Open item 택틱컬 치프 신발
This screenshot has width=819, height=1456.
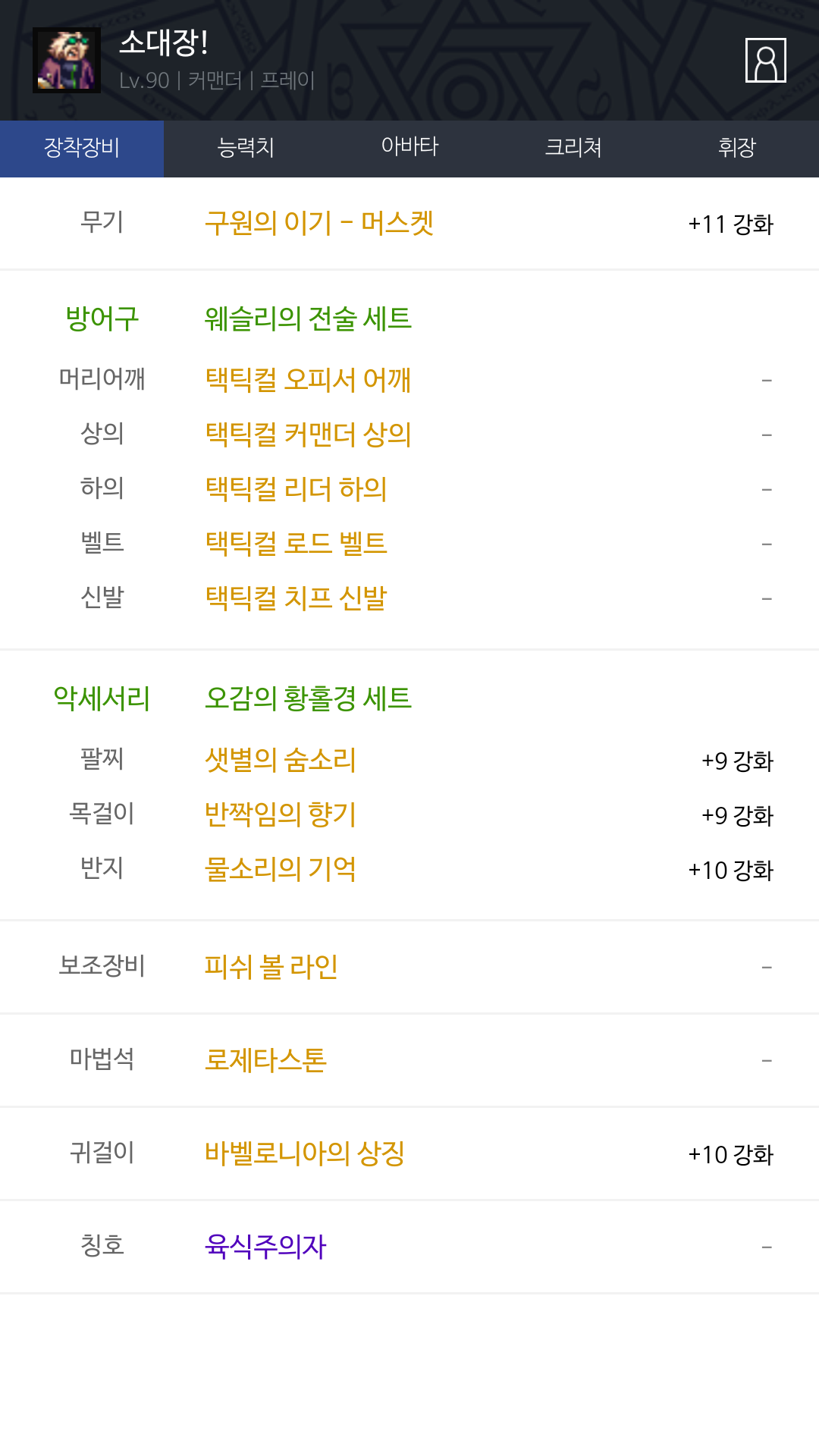coord(296,598)
